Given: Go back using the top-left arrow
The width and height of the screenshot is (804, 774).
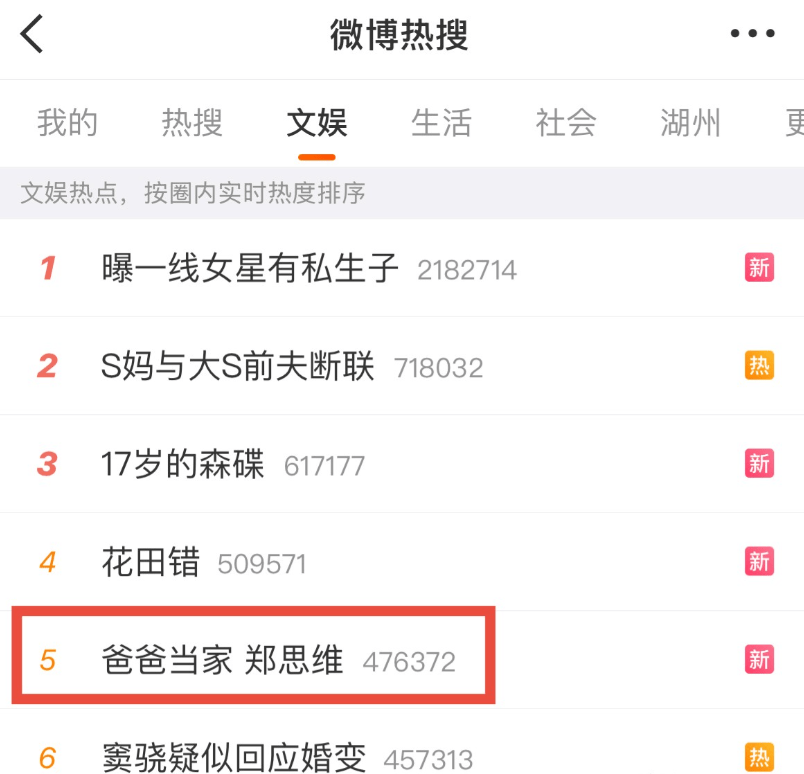Looking at the screenshot, I should coord(33,35).
